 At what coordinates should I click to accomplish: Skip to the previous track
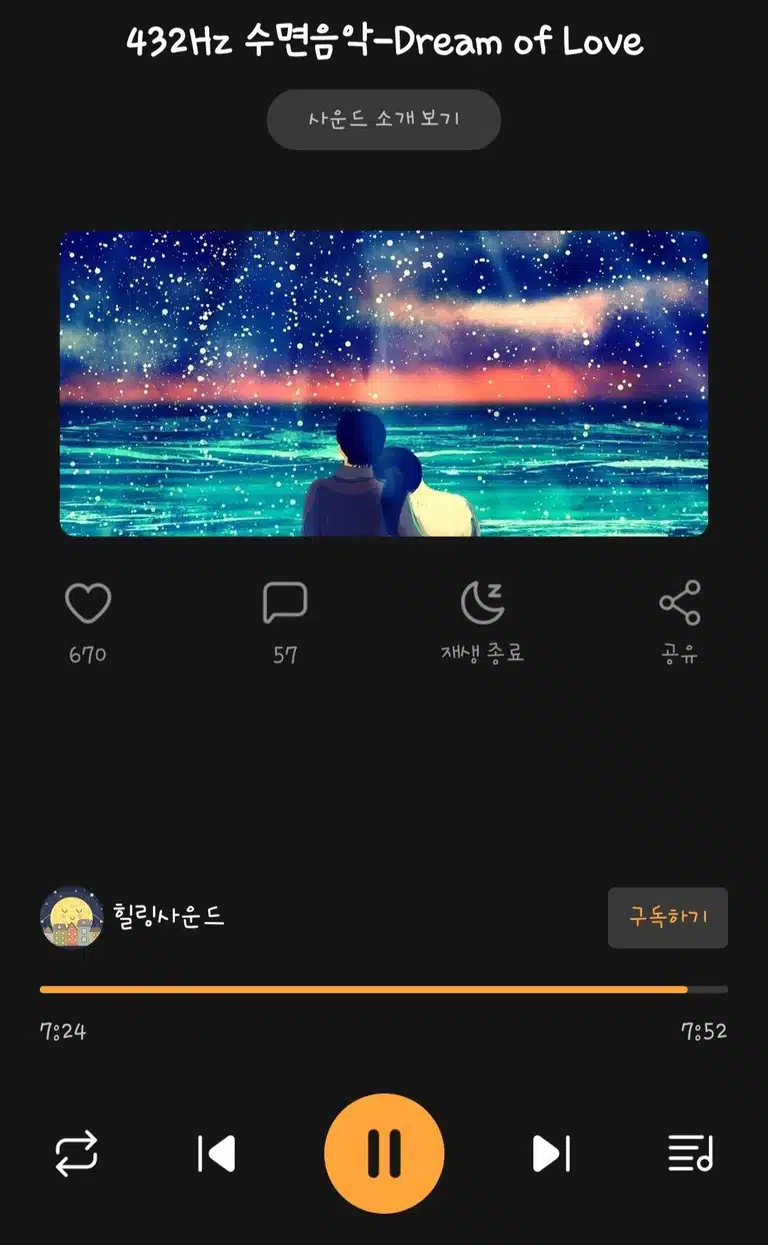tap(216, 1153)
